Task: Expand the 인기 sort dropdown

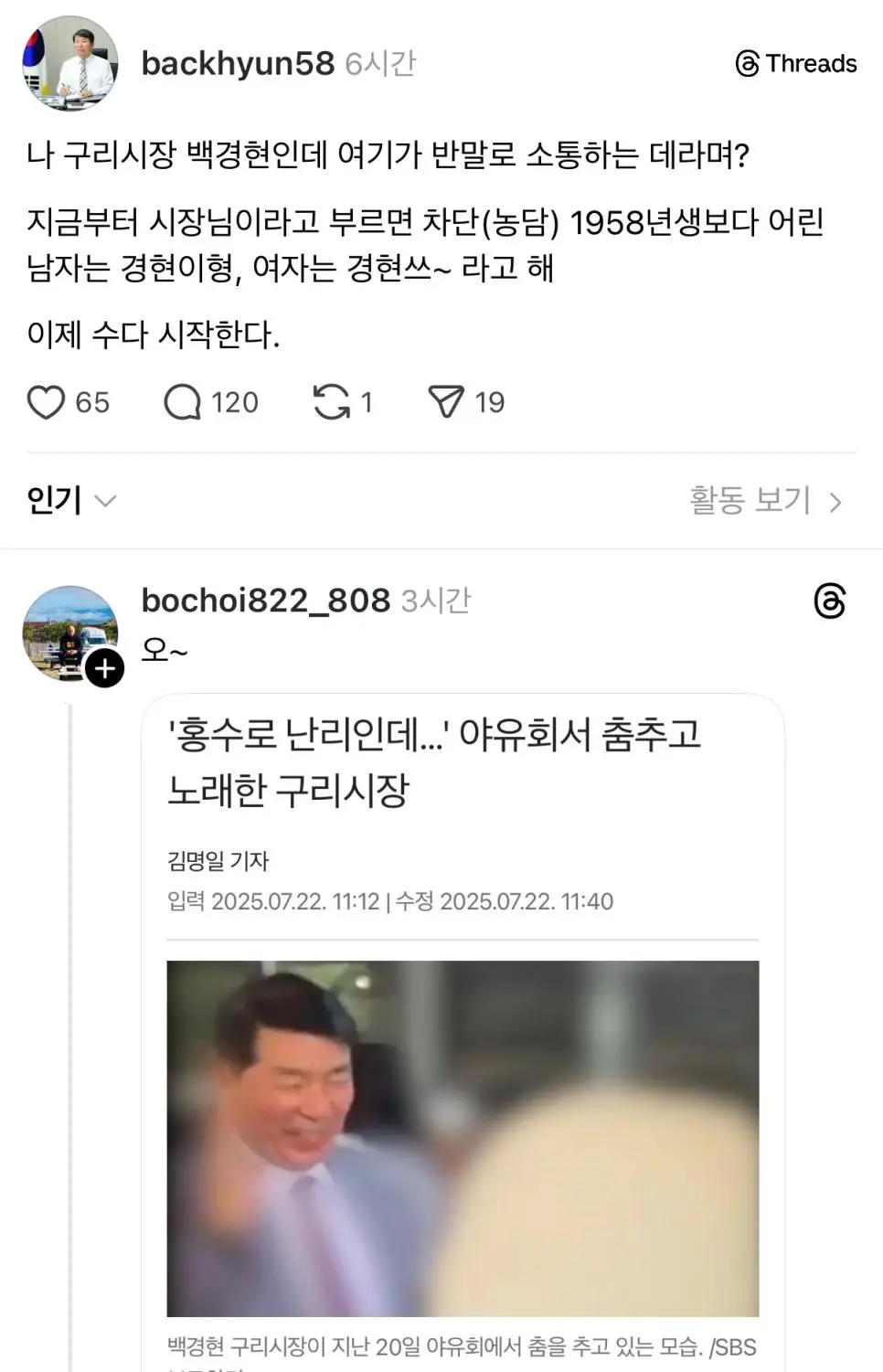Action: pyautogui.click(x=71, y=500)
